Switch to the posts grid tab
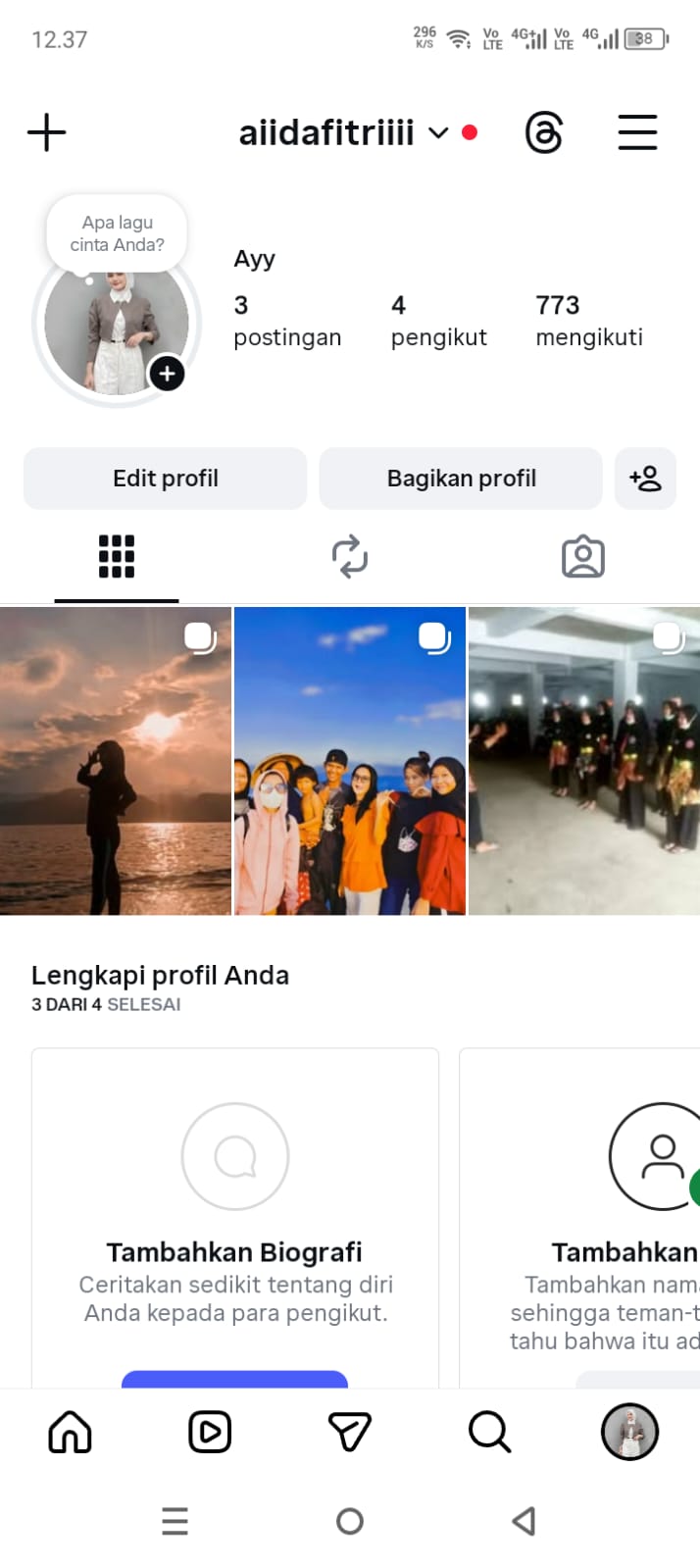The width and height of the screenshot is (700, 1568). pyautogui.click(x=117, y=557)
